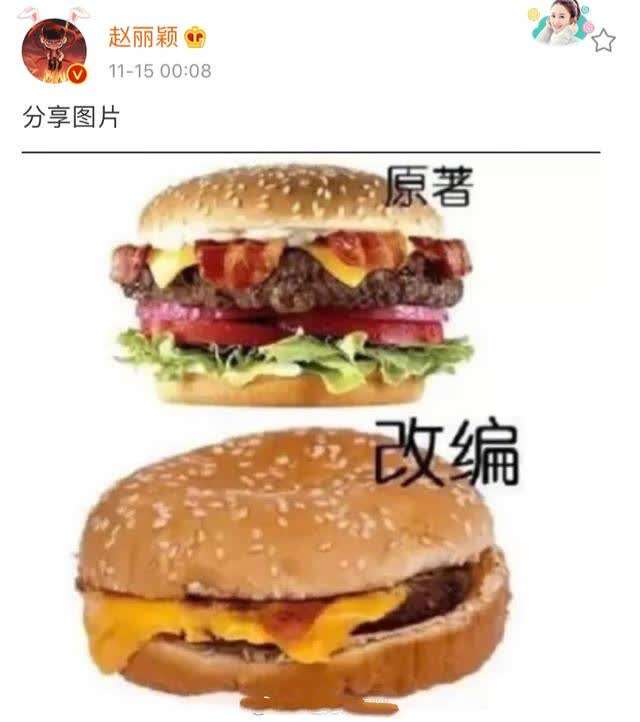640x722 pixels.
Task: Open 赵丽颖's profile avatar
Action: (54, 49)
